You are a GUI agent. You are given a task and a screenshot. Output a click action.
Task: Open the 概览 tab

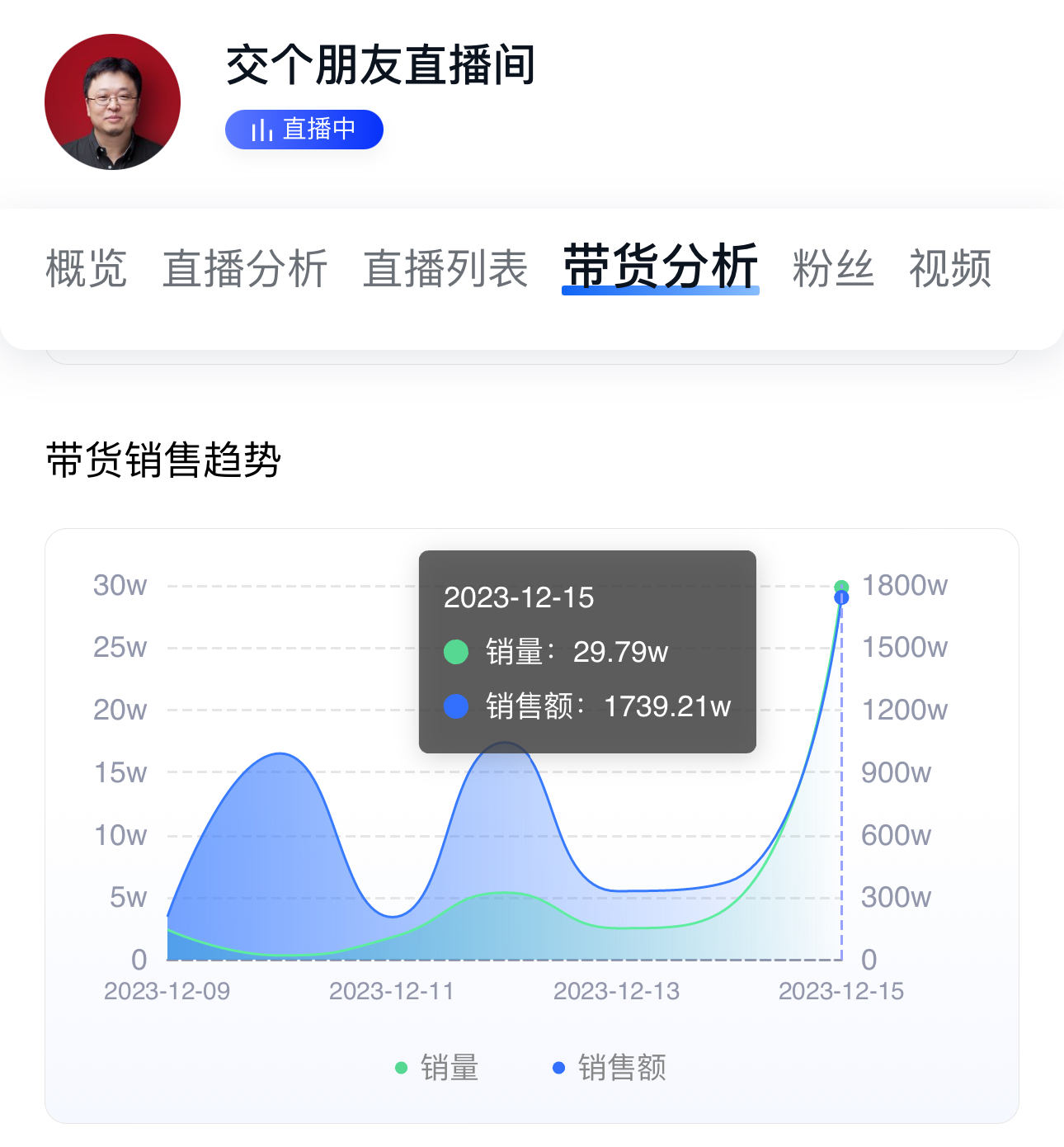[86, 268]
